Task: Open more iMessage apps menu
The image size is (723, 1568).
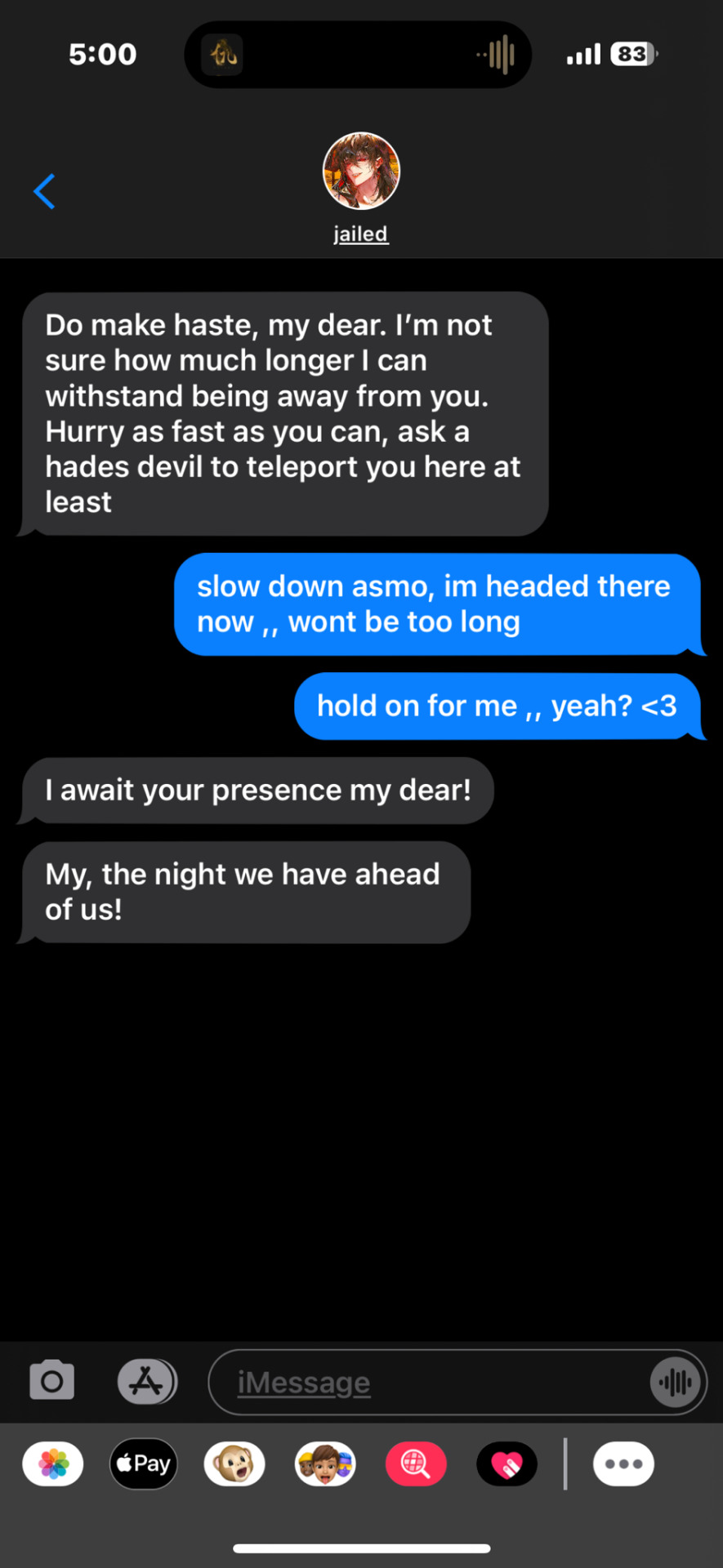Action: (x=623, y=1464)
